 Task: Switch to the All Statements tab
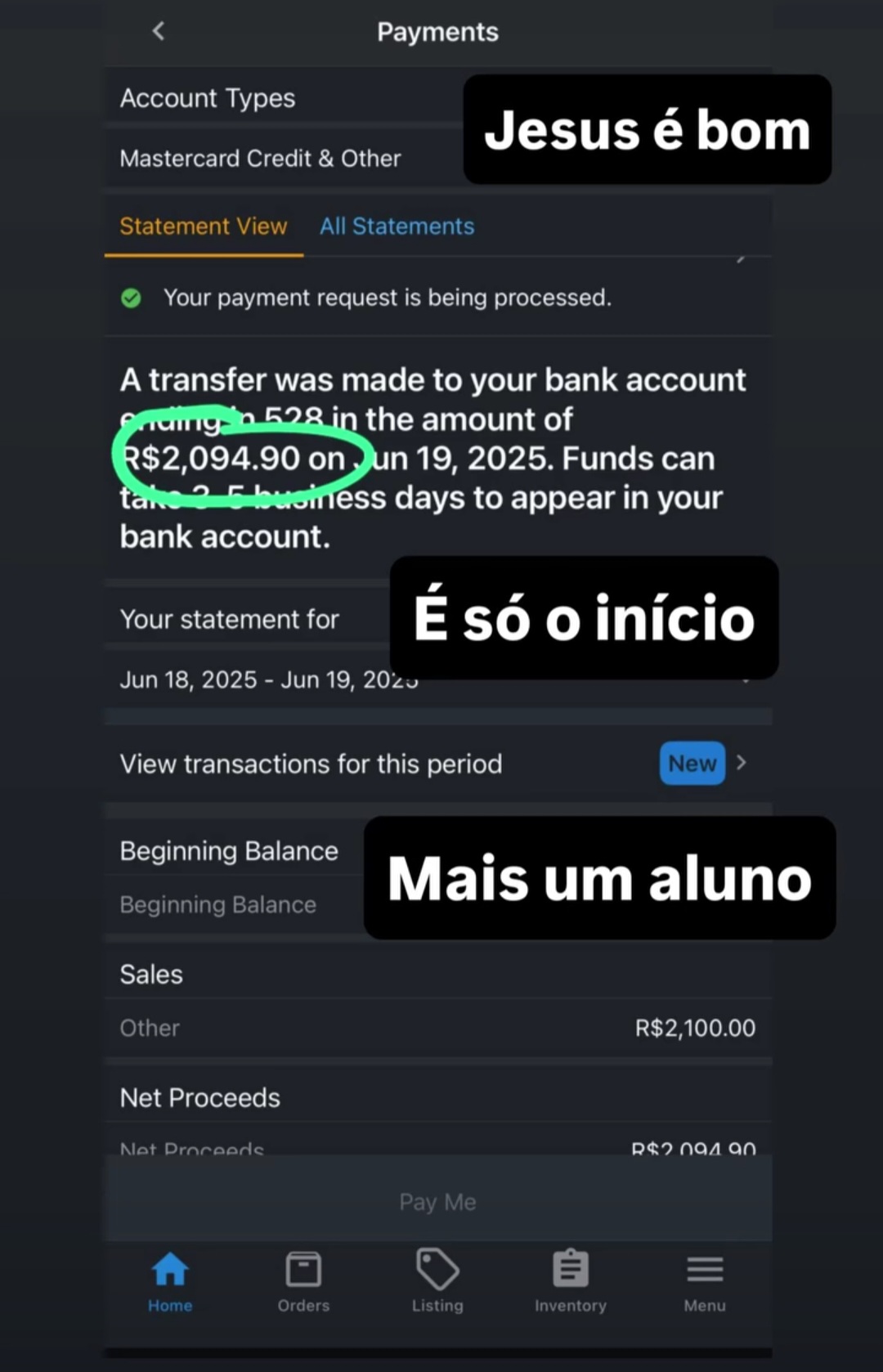pyautogui.click(x=397, y=226)
